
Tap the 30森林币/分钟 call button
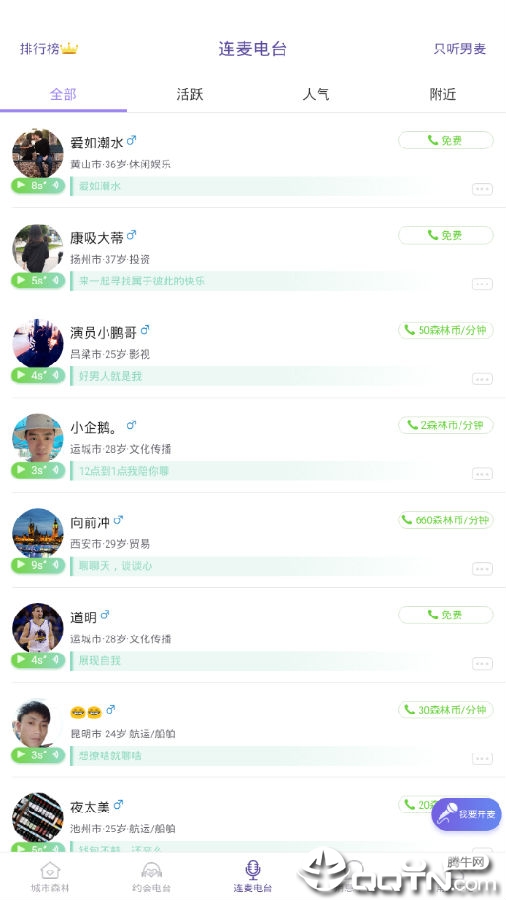click(x=446, y=710)
